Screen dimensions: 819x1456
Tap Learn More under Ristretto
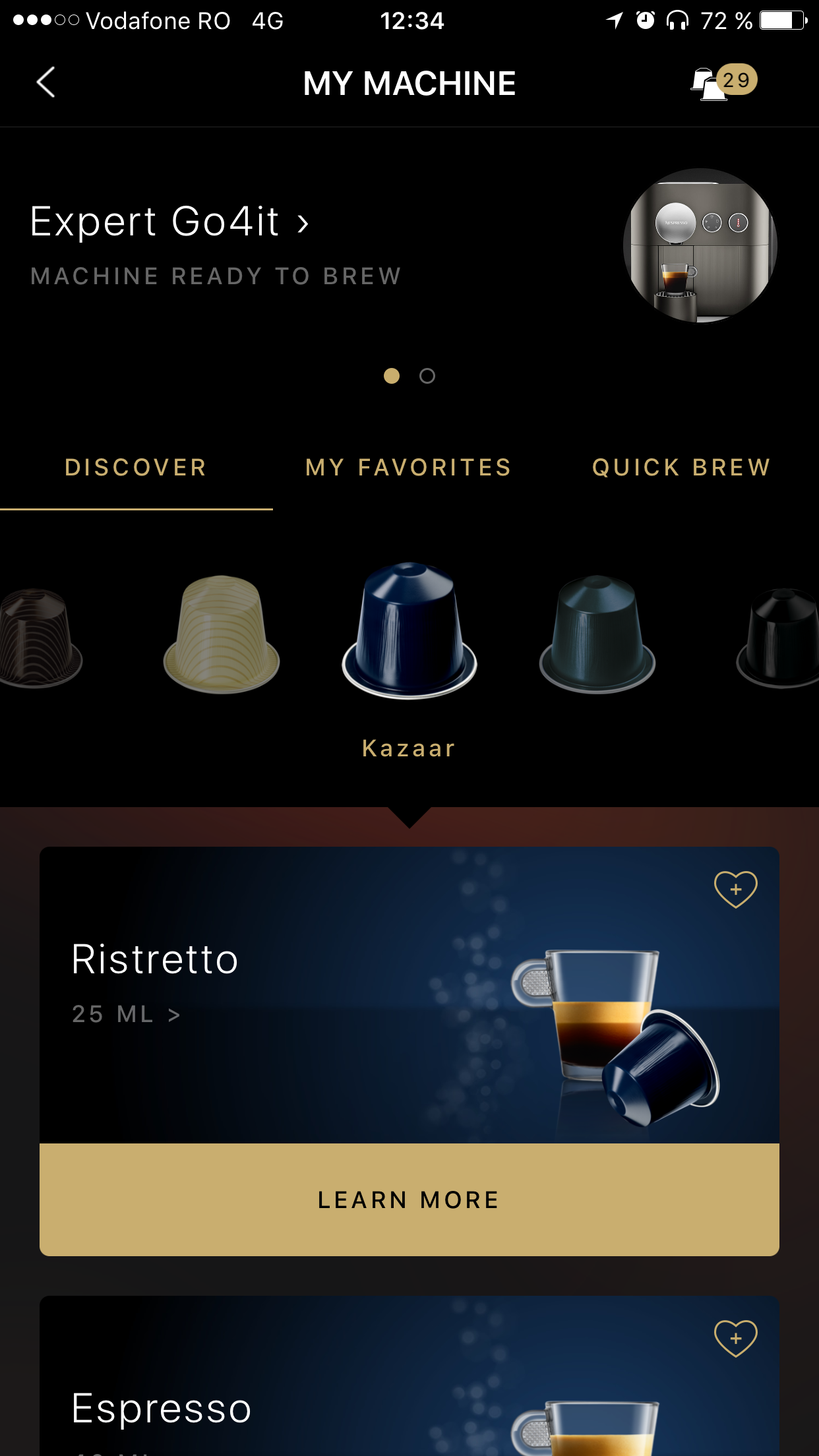point(409,1199)
